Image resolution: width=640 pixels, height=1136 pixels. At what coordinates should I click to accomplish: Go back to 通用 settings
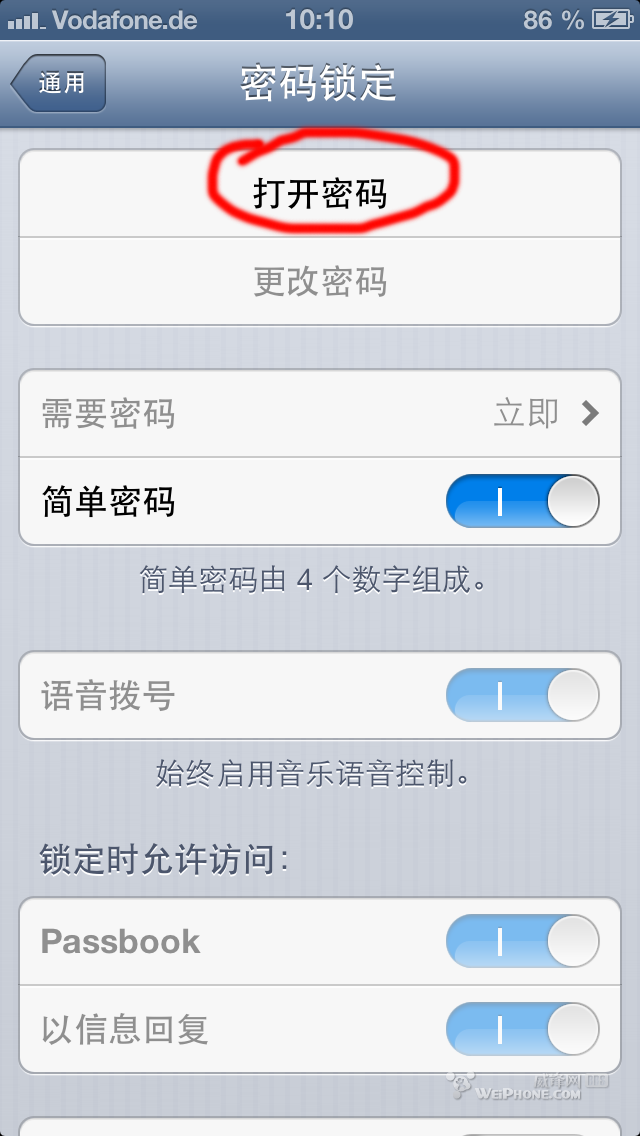point(59,83)
